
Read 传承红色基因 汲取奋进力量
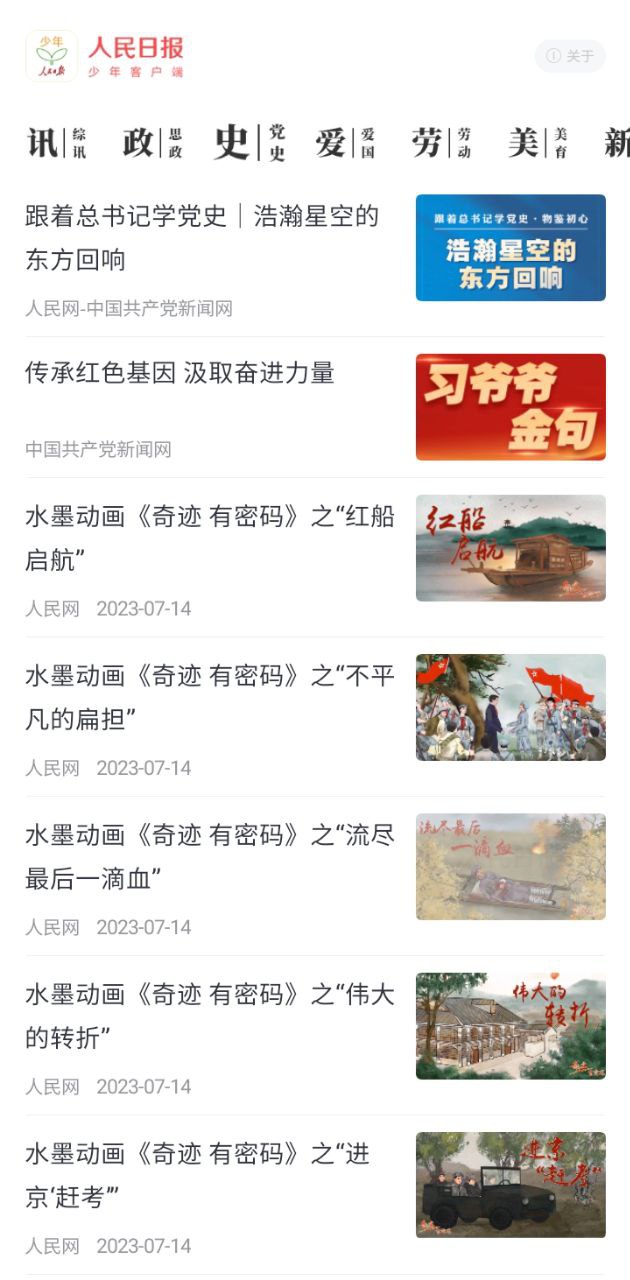(x=180, y=373)
